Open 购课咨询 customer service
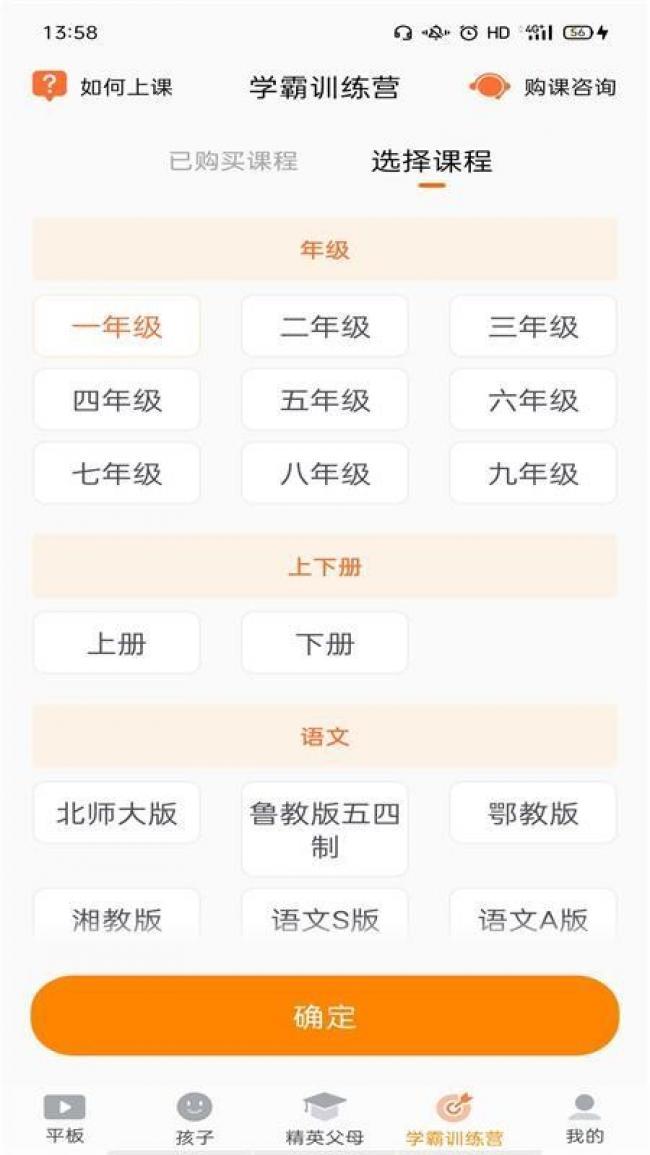650x1155 pixels. [x=543, y=87]
